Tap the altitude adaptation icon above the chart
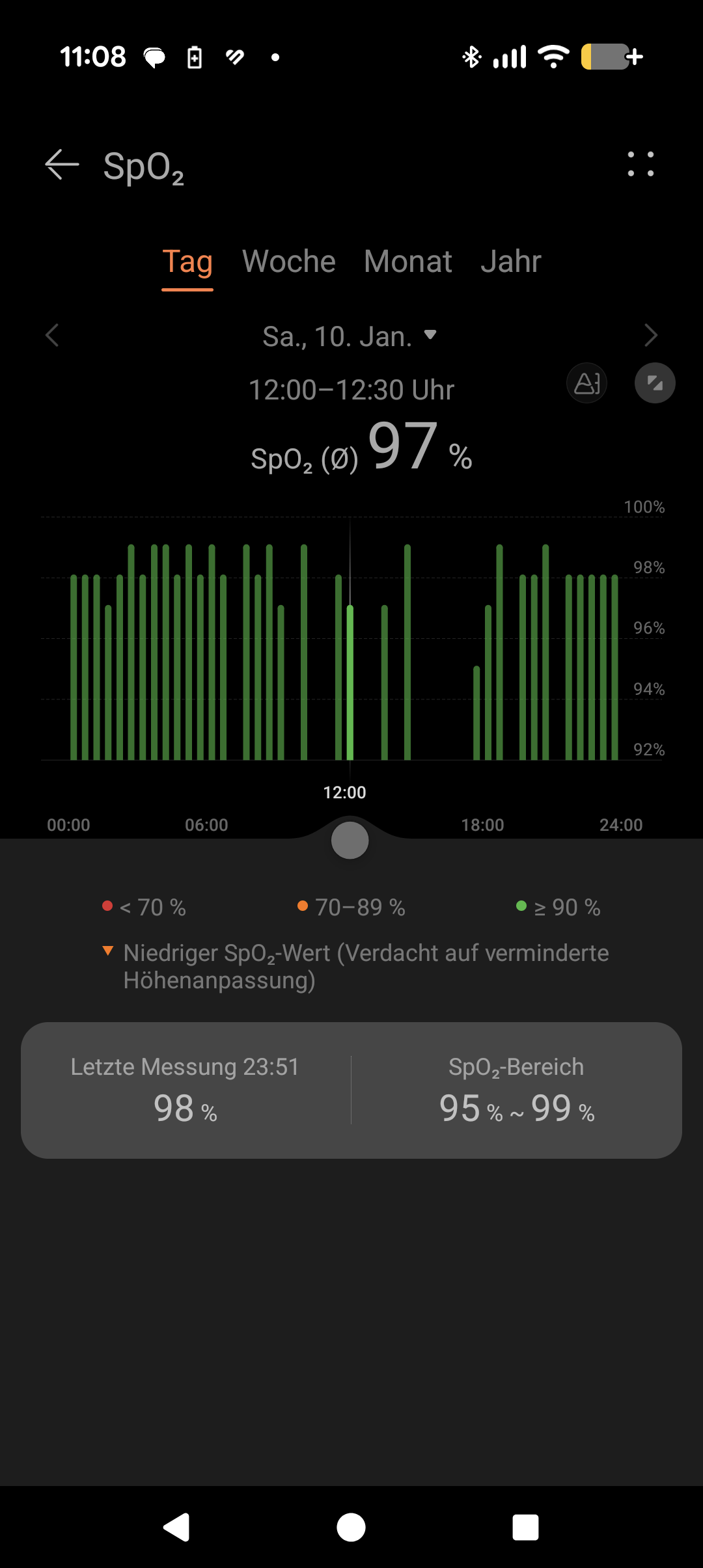 [x=587, y=383]
